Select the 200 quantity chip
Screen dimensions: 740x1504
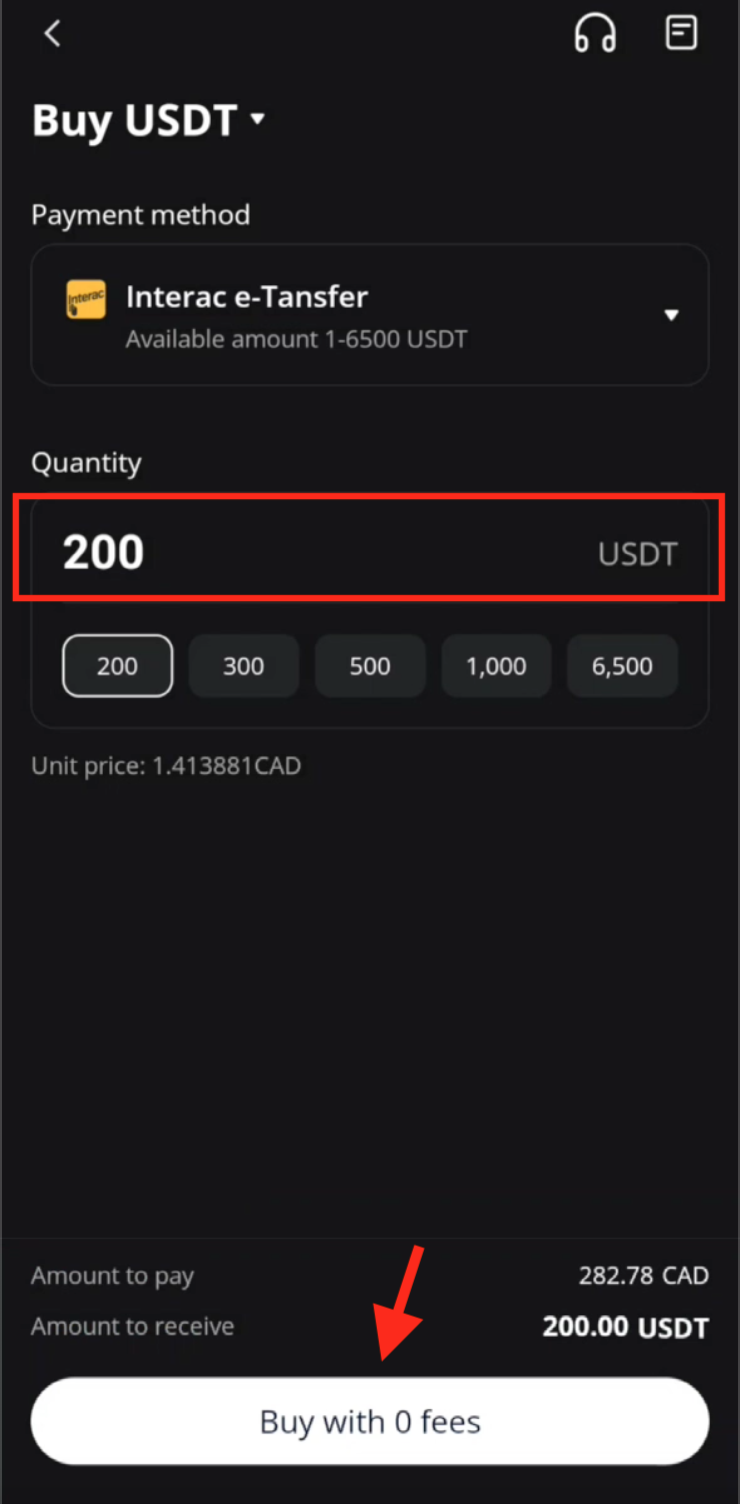tap(117, 666)
